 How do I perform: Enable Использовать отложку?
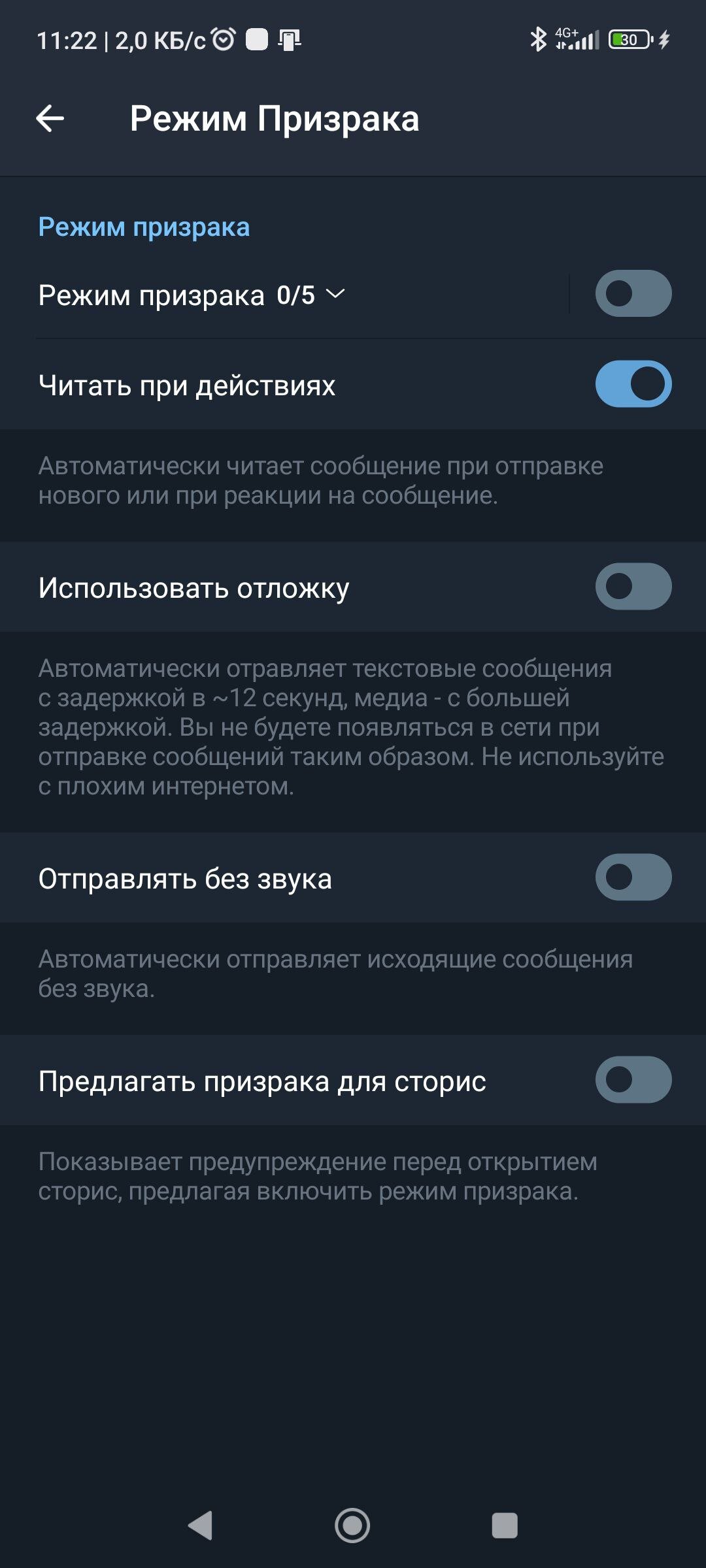pyautogui.click(x=633, y=587)
